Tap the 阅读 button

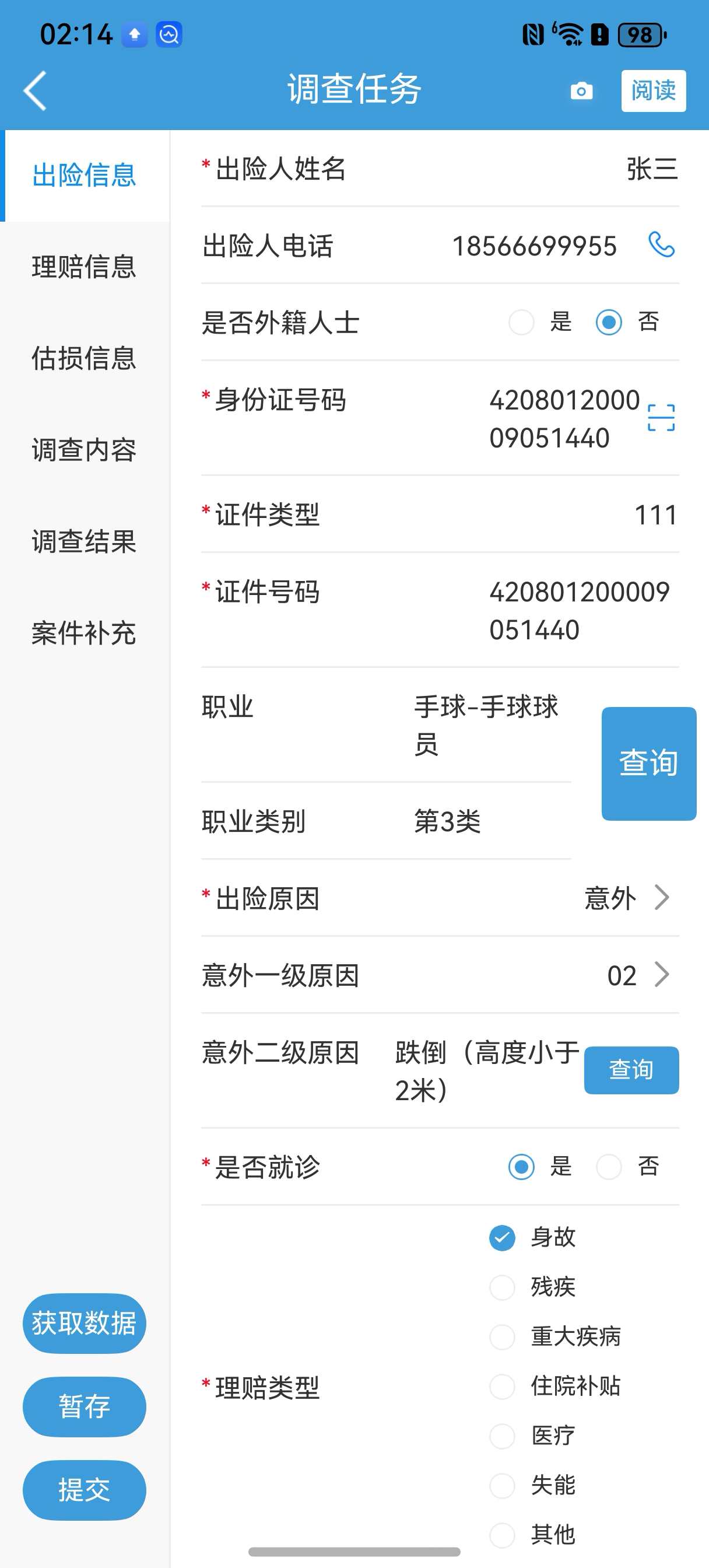point(653,90)
